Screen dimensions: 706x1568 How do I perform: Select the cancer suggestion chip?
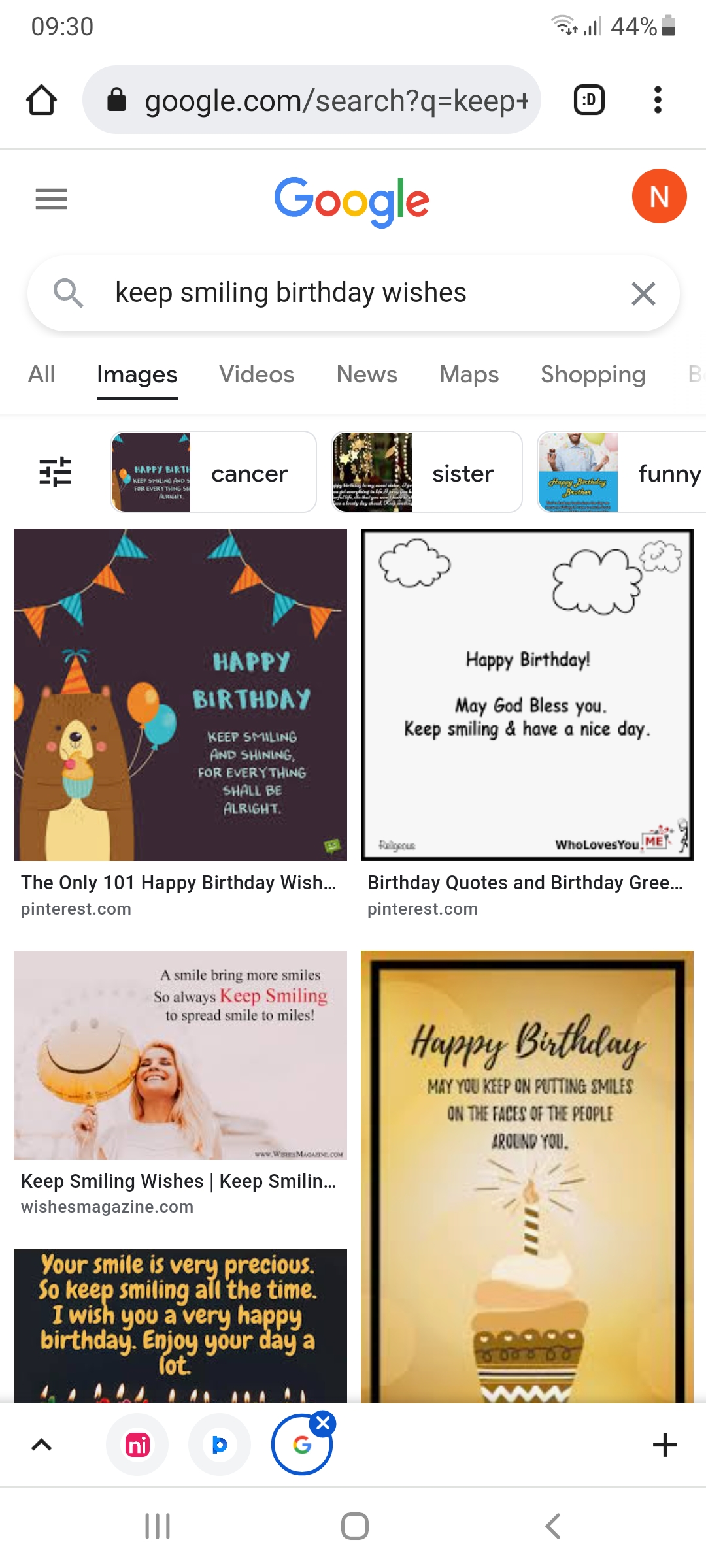pos(214,472)
